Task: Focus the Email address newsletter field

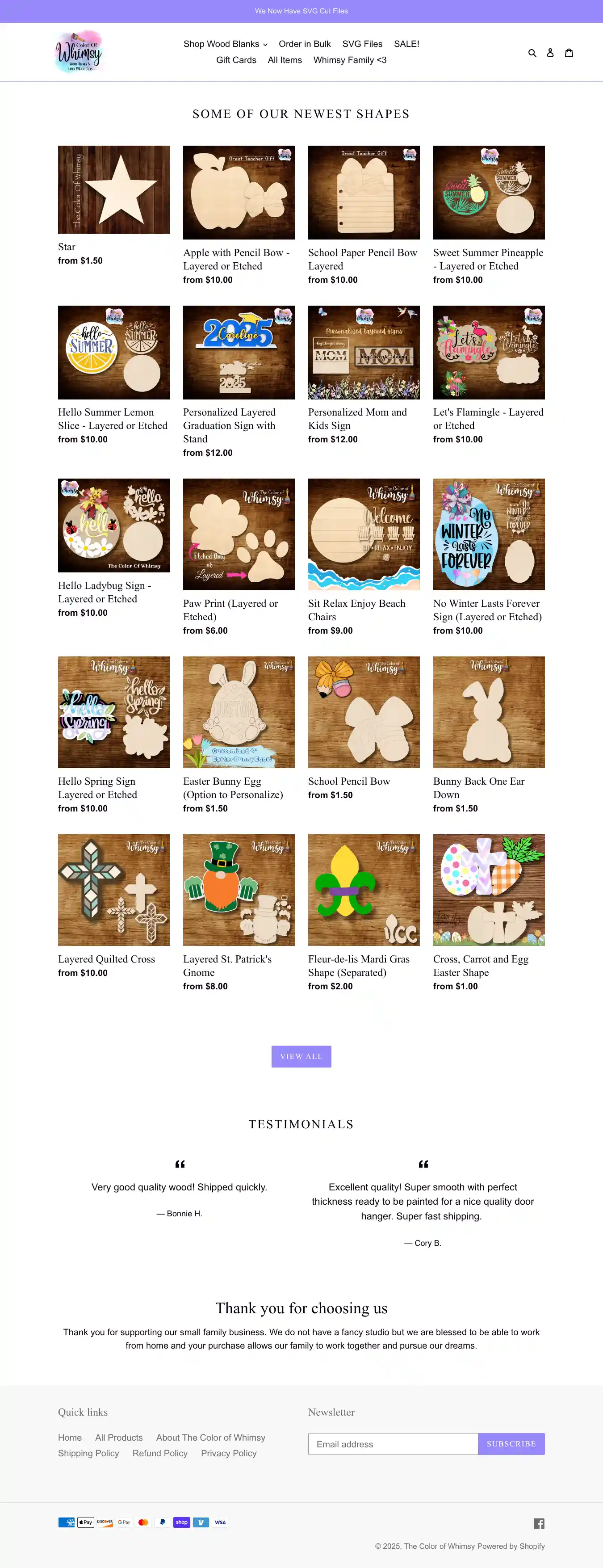Action: (x=393, y=1444)
